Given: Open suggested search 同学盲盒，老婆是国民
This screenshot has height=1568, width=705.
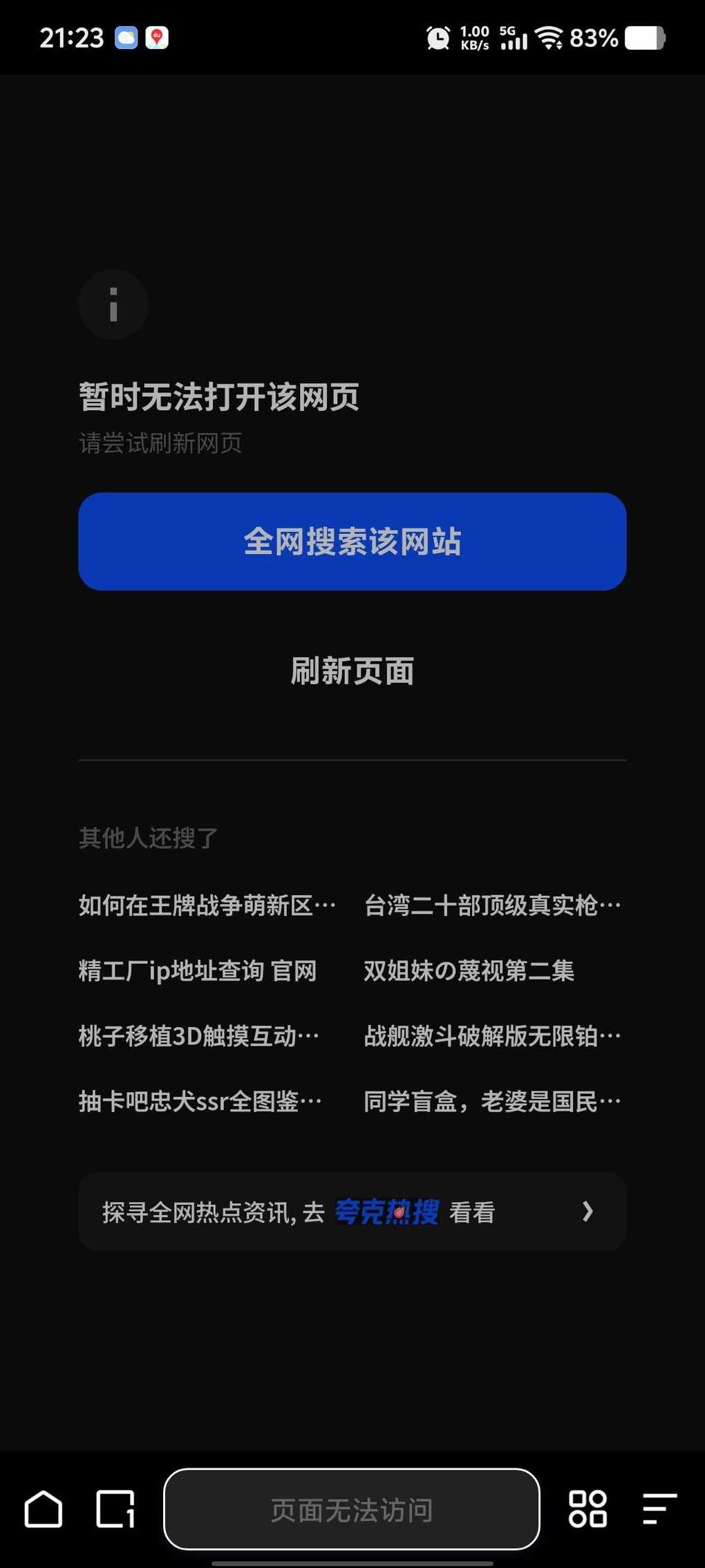Looking at the screenshot, I should (x=492, y=1102).
